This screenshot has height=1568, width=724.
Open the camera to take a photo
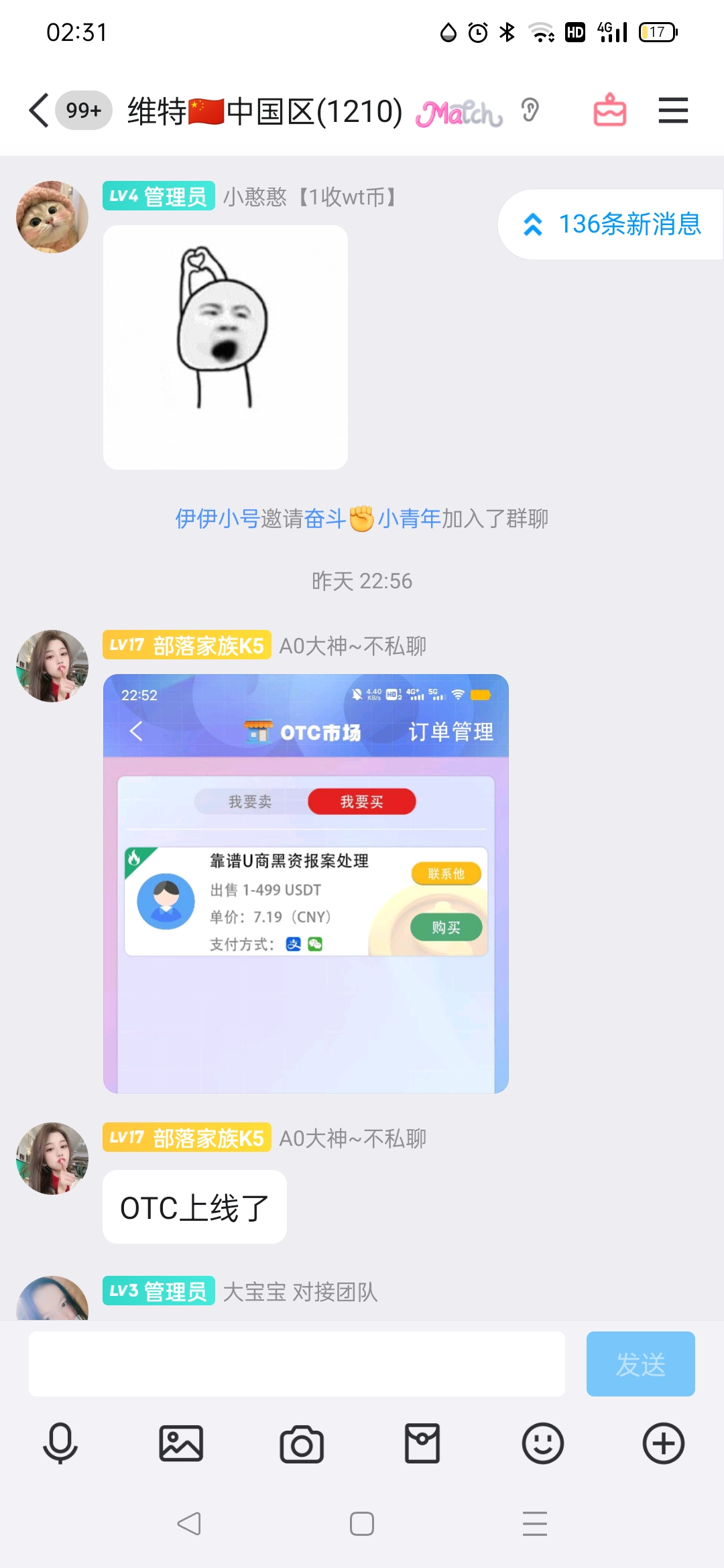tap(302, 1443)
